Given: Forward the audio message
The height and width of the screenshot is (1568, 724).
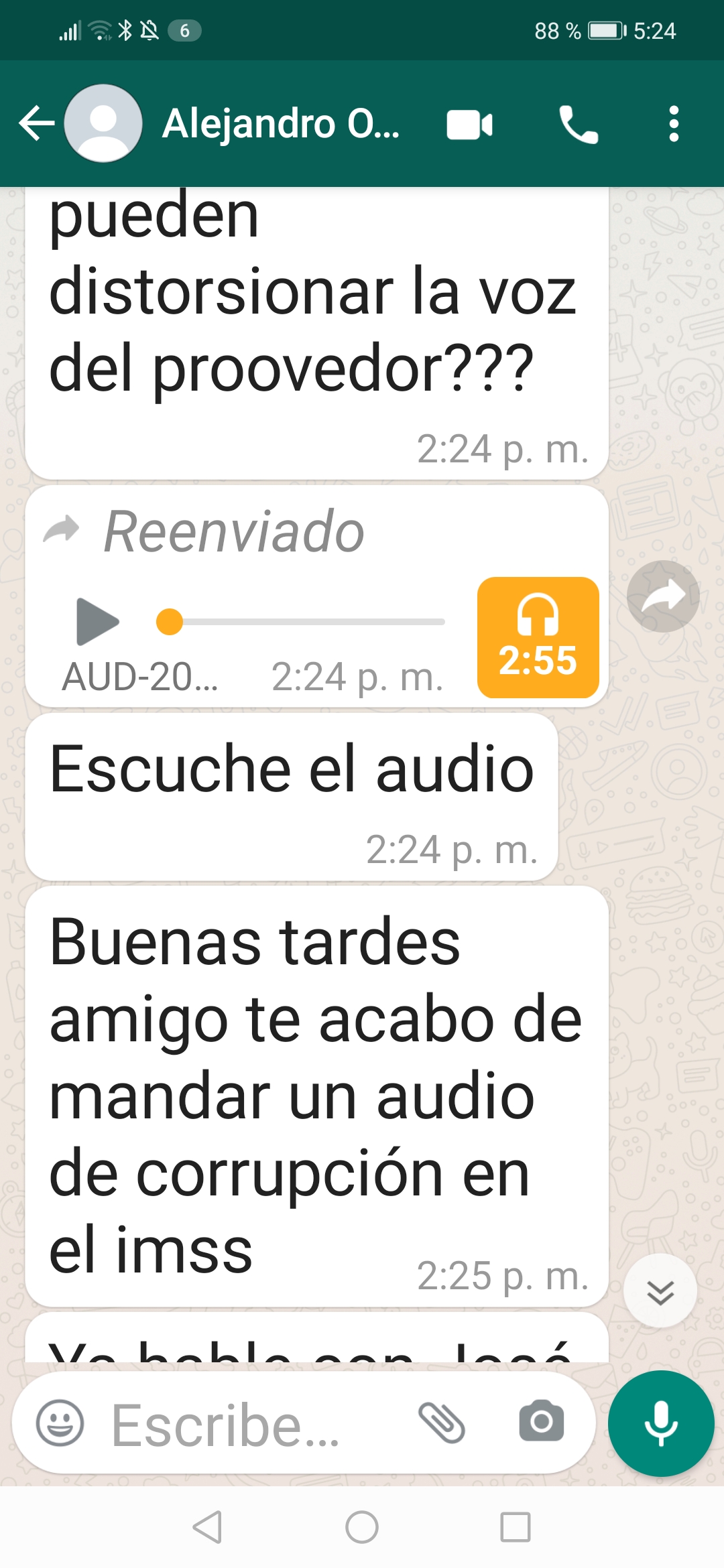Looking at the screenshot, I should 663,596.
